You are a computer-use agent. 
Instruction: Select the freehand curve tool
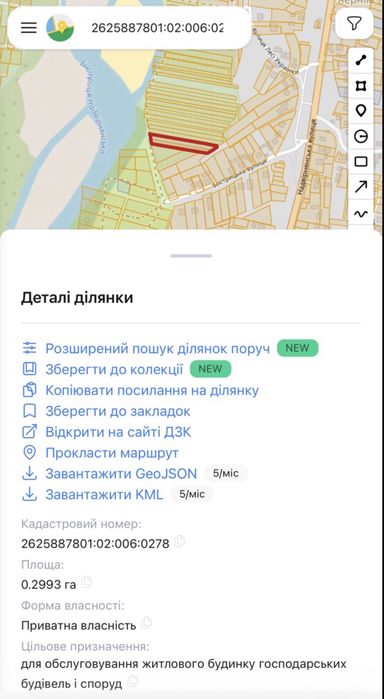click(x=361, y=214)
